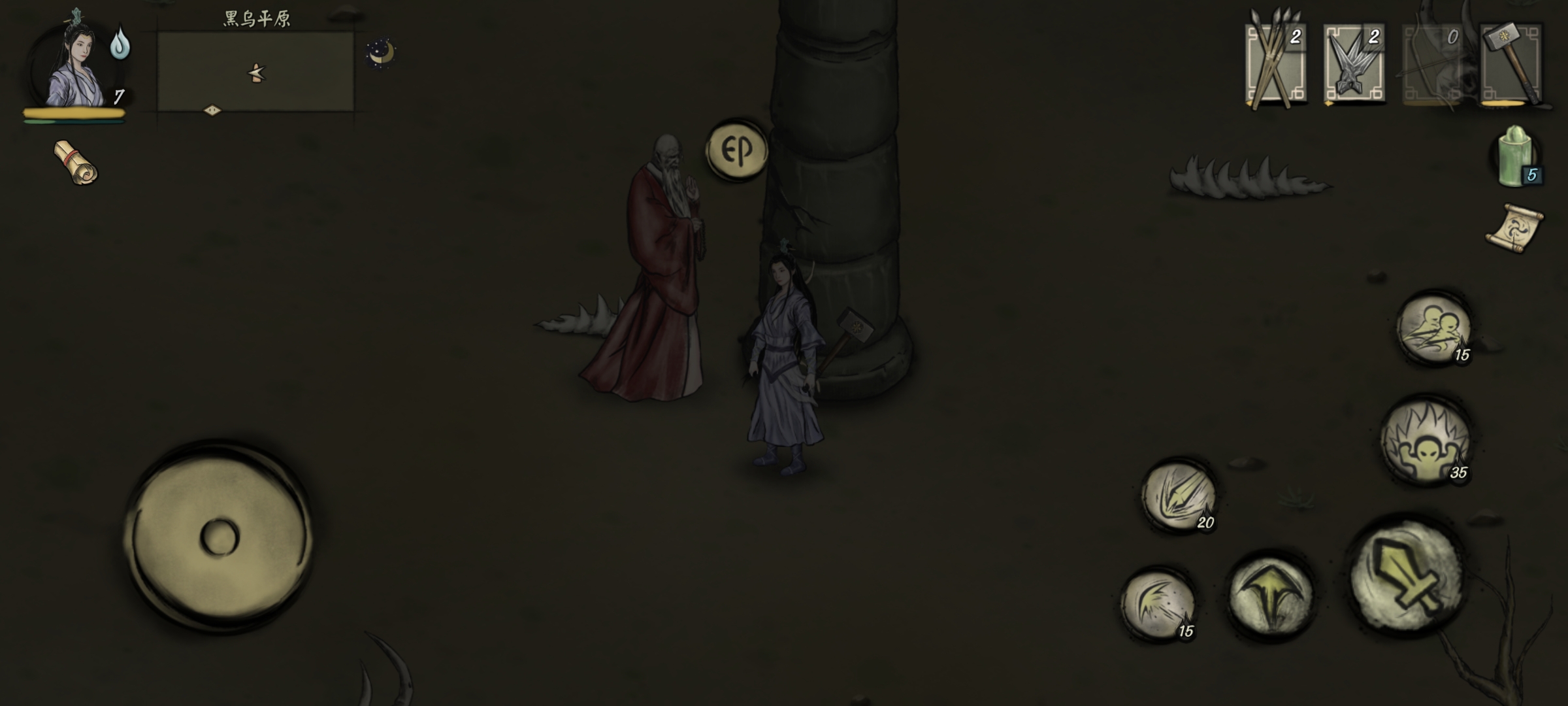Screen dimensions: 1568x706
Task: Open the quest scroll icon
Action: (76, 163)
